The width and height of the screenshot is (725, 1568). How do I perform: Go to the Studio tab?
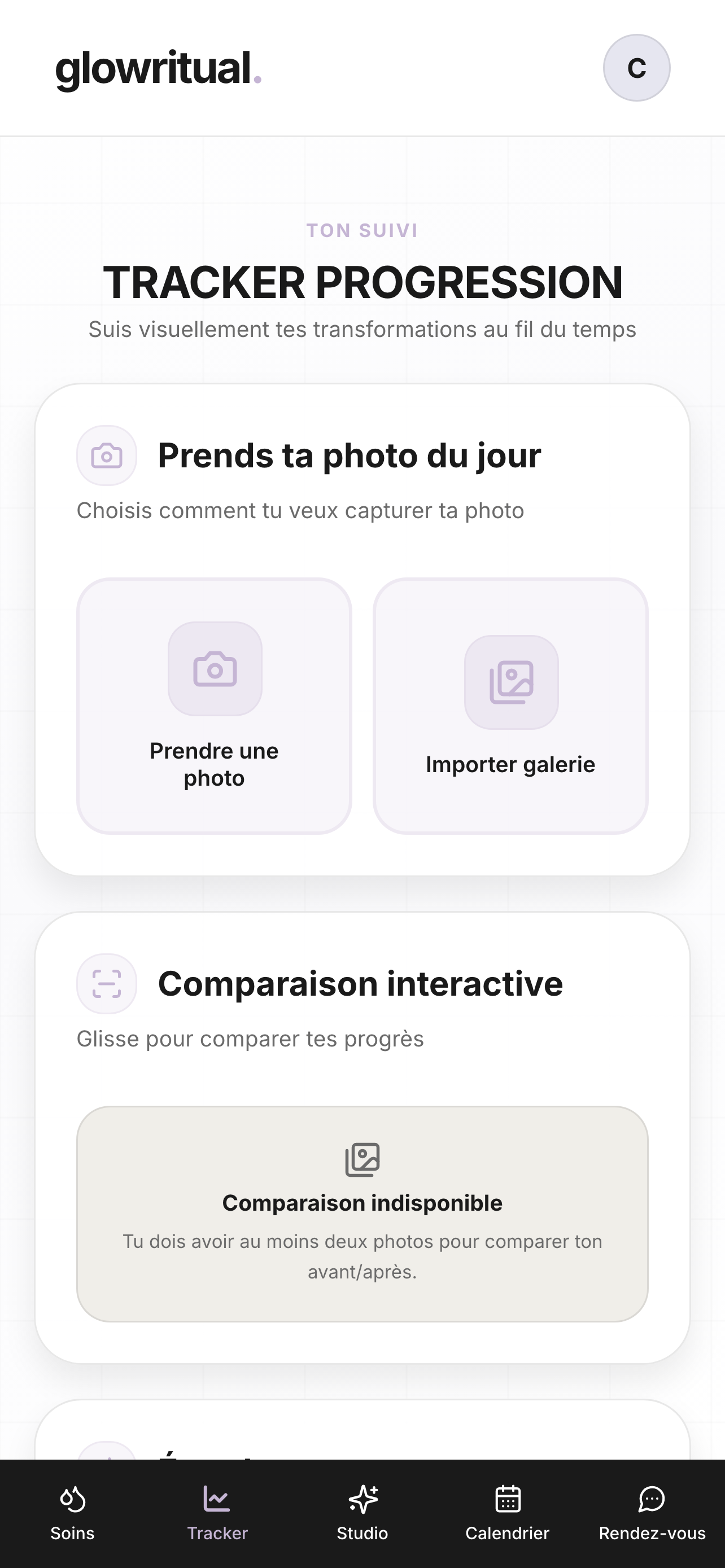coord(362,1513)
